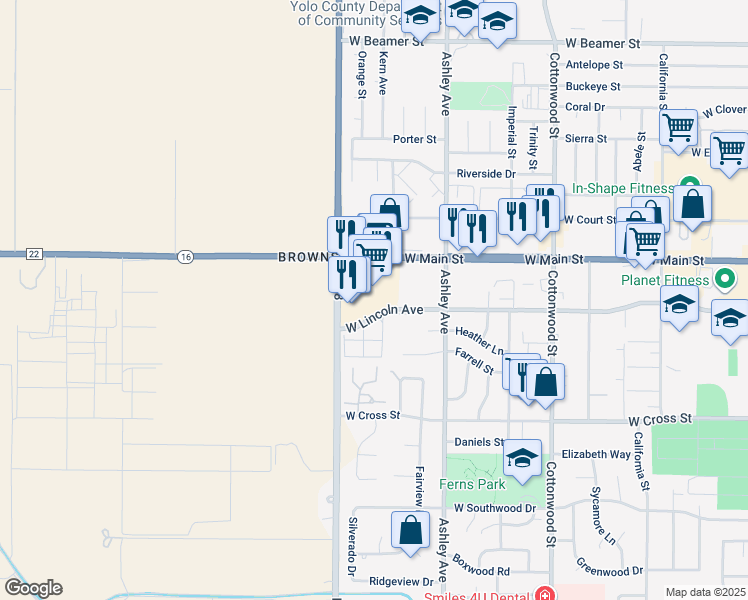Image resolution: width=748 pixels, height=600 pixels.
Task: Tap the In-Shape Fitness place pin
Action: (690, 185)
